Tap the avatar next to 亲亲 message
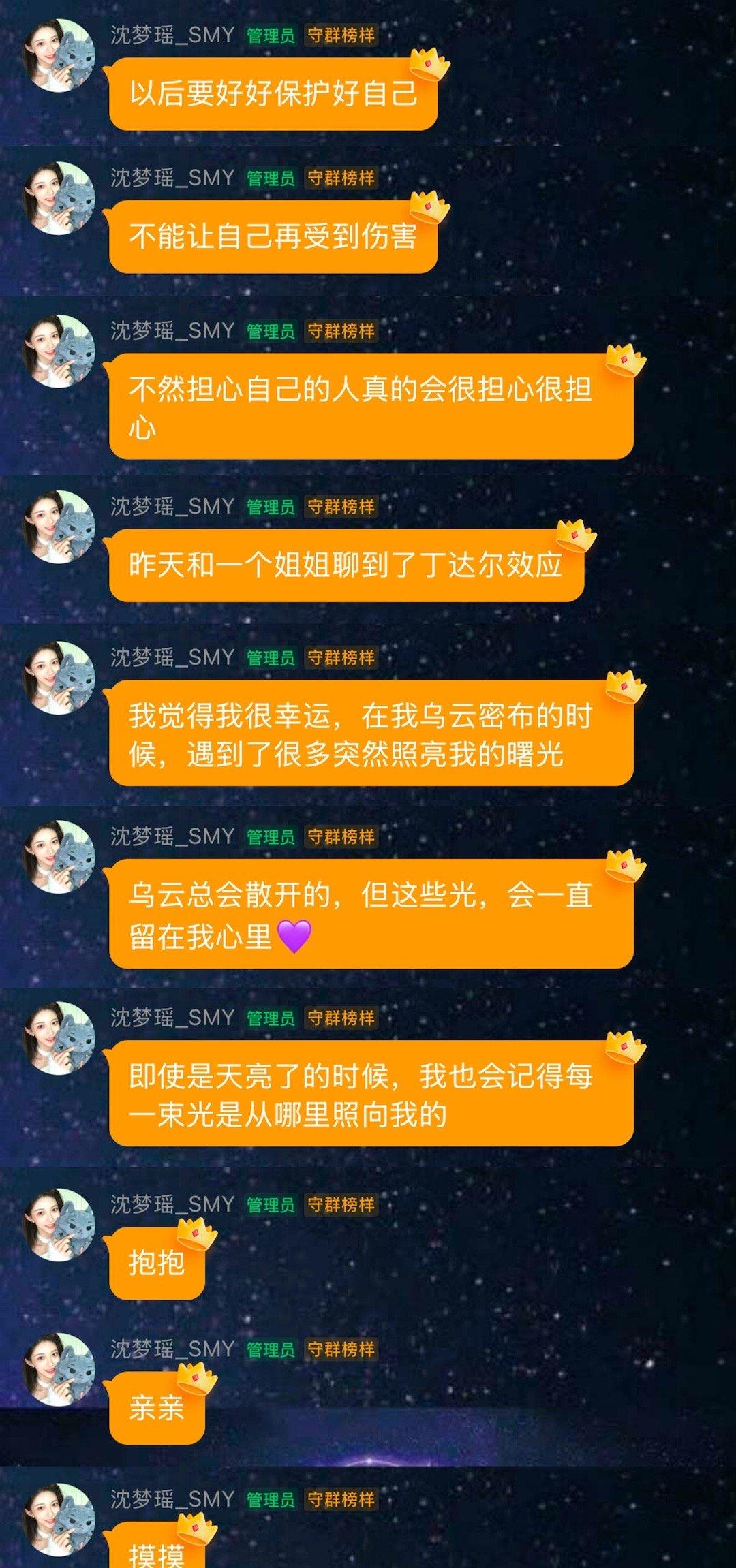 click(x=59, y=1370)
